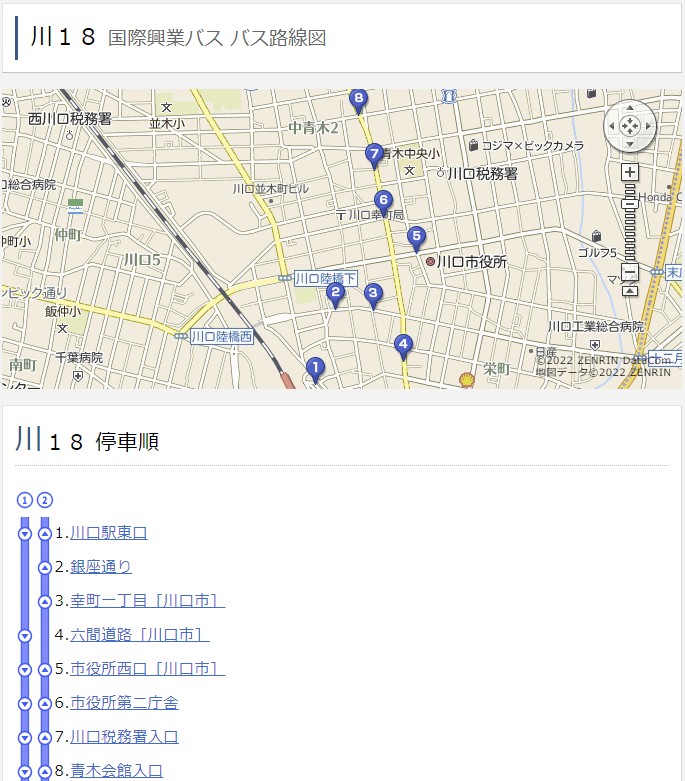Select map marker 3 on the map
This screenshot has height=781, width=685.
point(373,293)
